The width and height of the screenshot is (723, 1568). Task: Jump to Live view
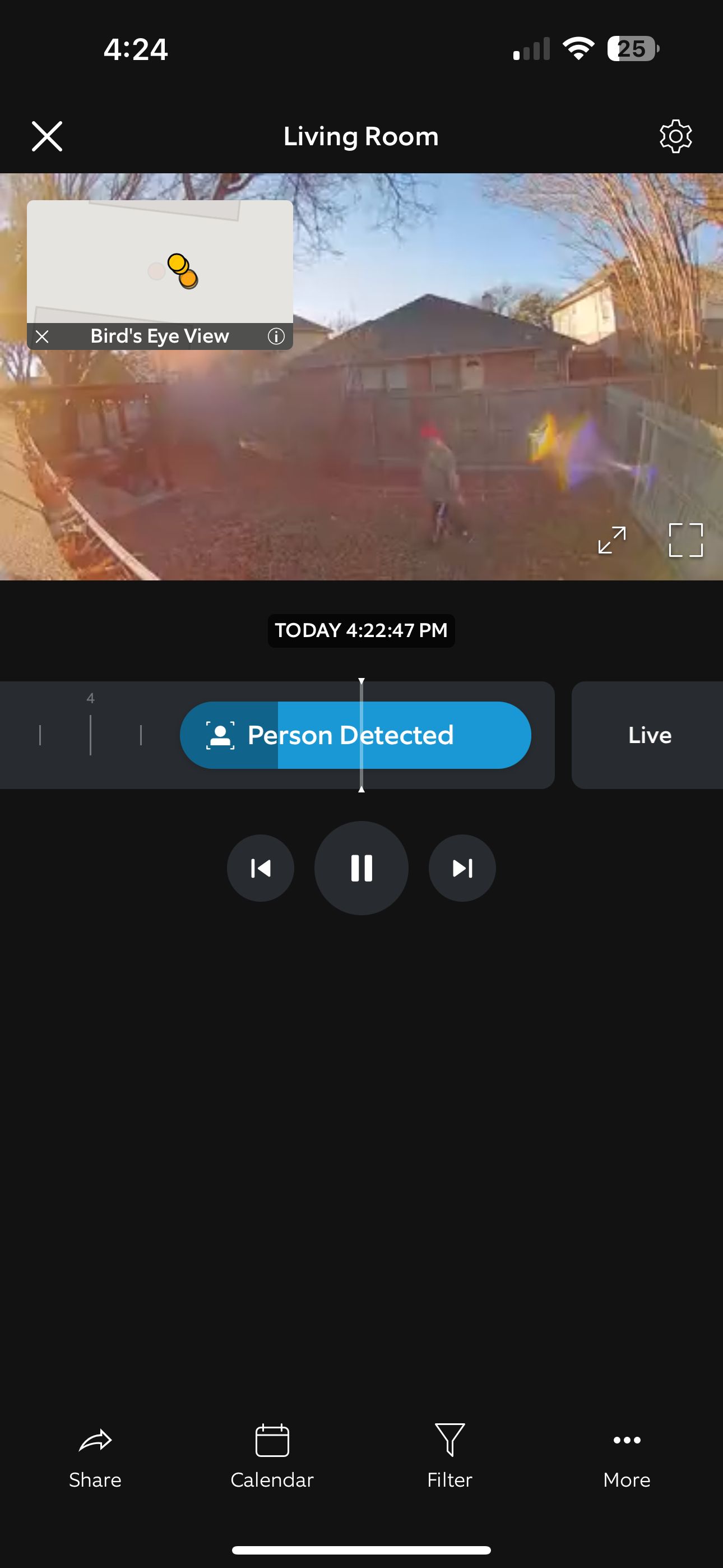point(650,735)
